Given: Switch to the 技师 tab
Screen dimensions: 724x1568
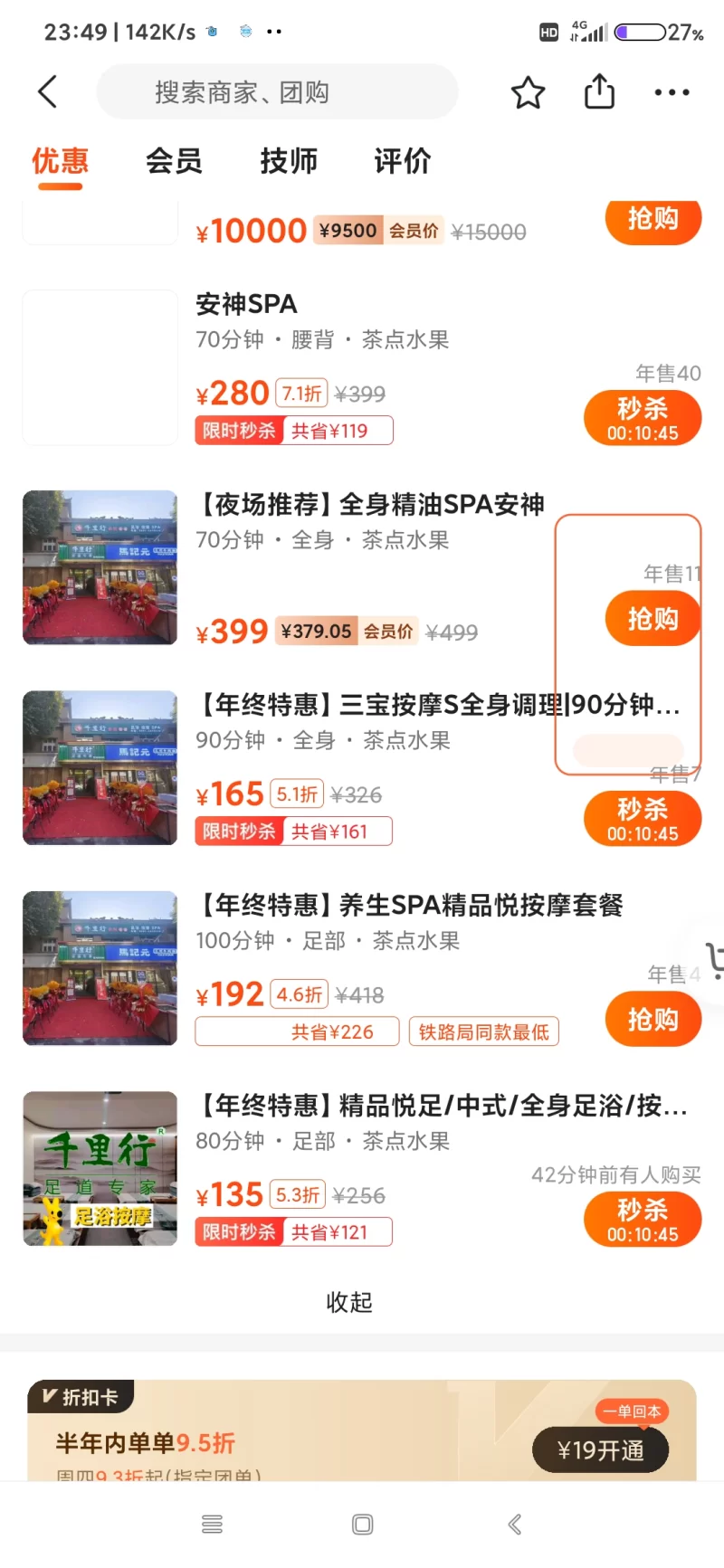Looking at the screenshot, I should tap(289, 161).
